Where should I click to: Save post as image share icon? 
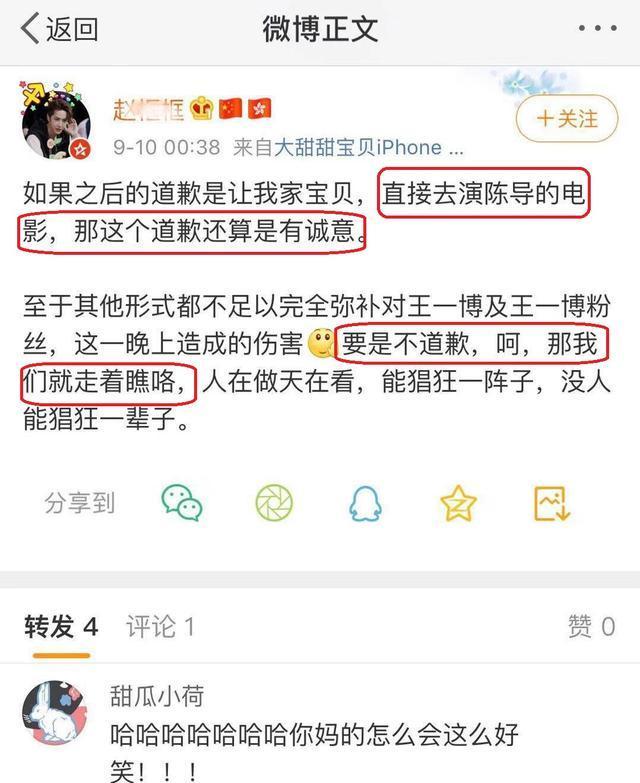[x=551, y=503]
